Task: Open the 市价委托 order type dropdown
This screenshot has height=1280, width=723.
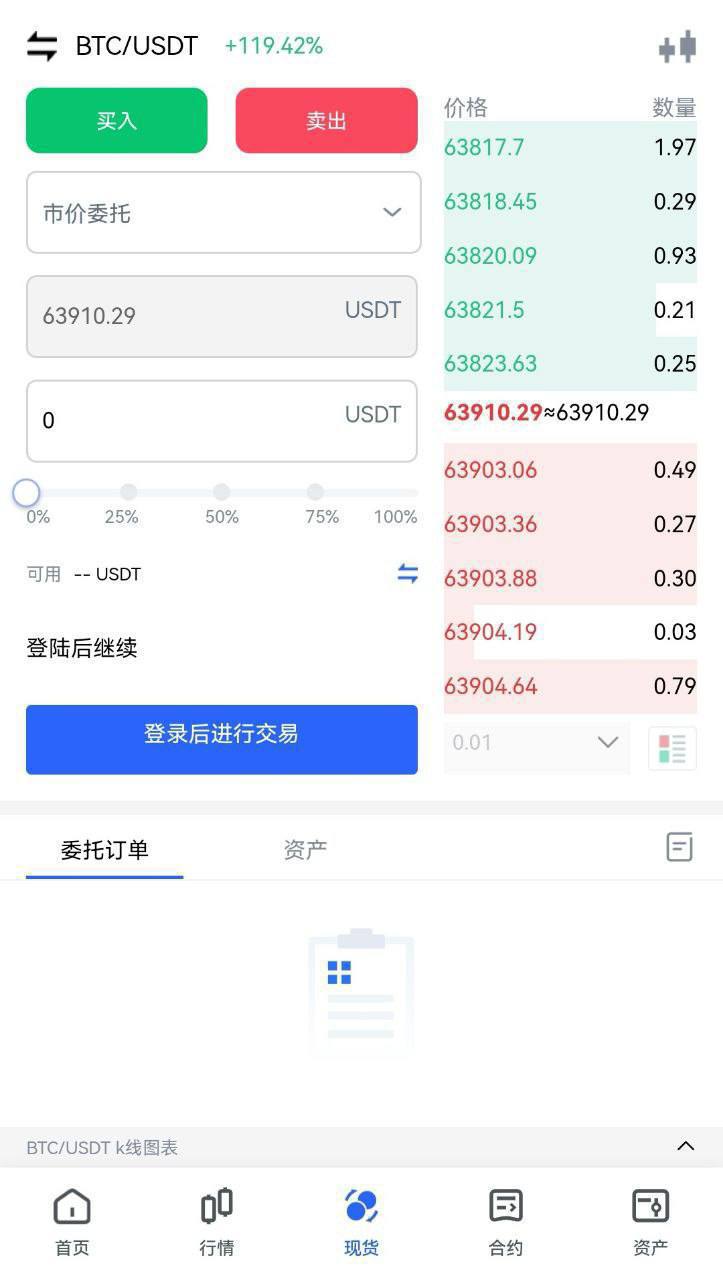Action: point(223,213)
